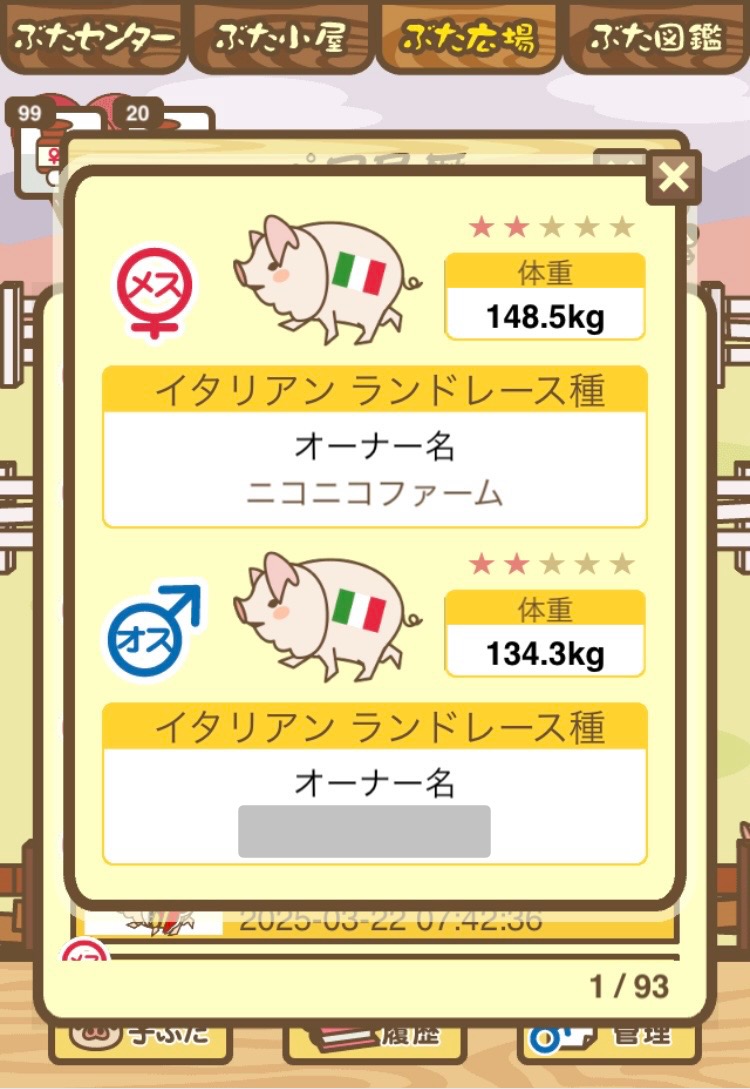Select the ぶた広場 tab
This screenshot has height=1089, width=750.
pyautogui.click(x=468, y=37)
